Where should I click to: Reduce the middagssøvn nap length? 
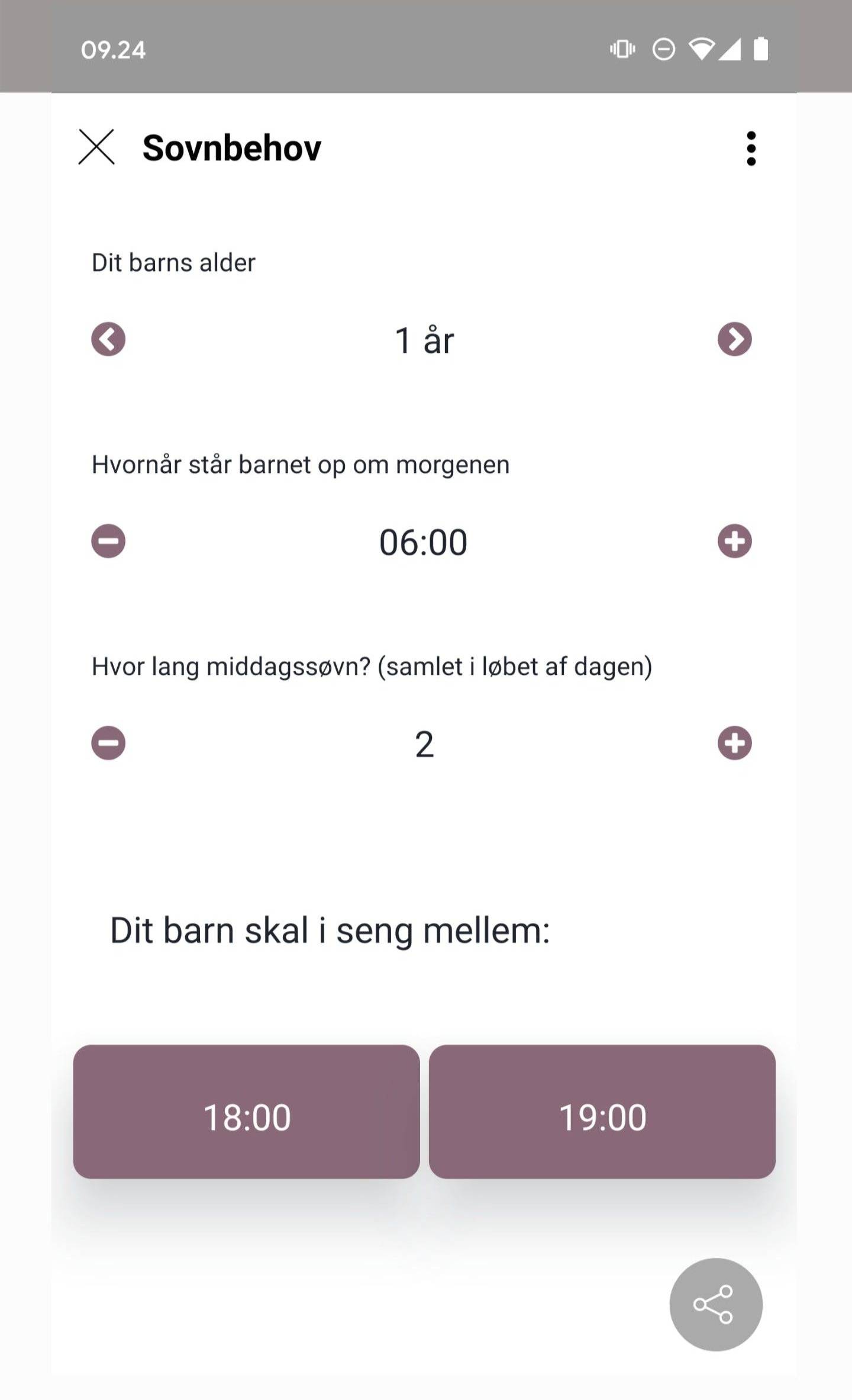click(108, 743)
